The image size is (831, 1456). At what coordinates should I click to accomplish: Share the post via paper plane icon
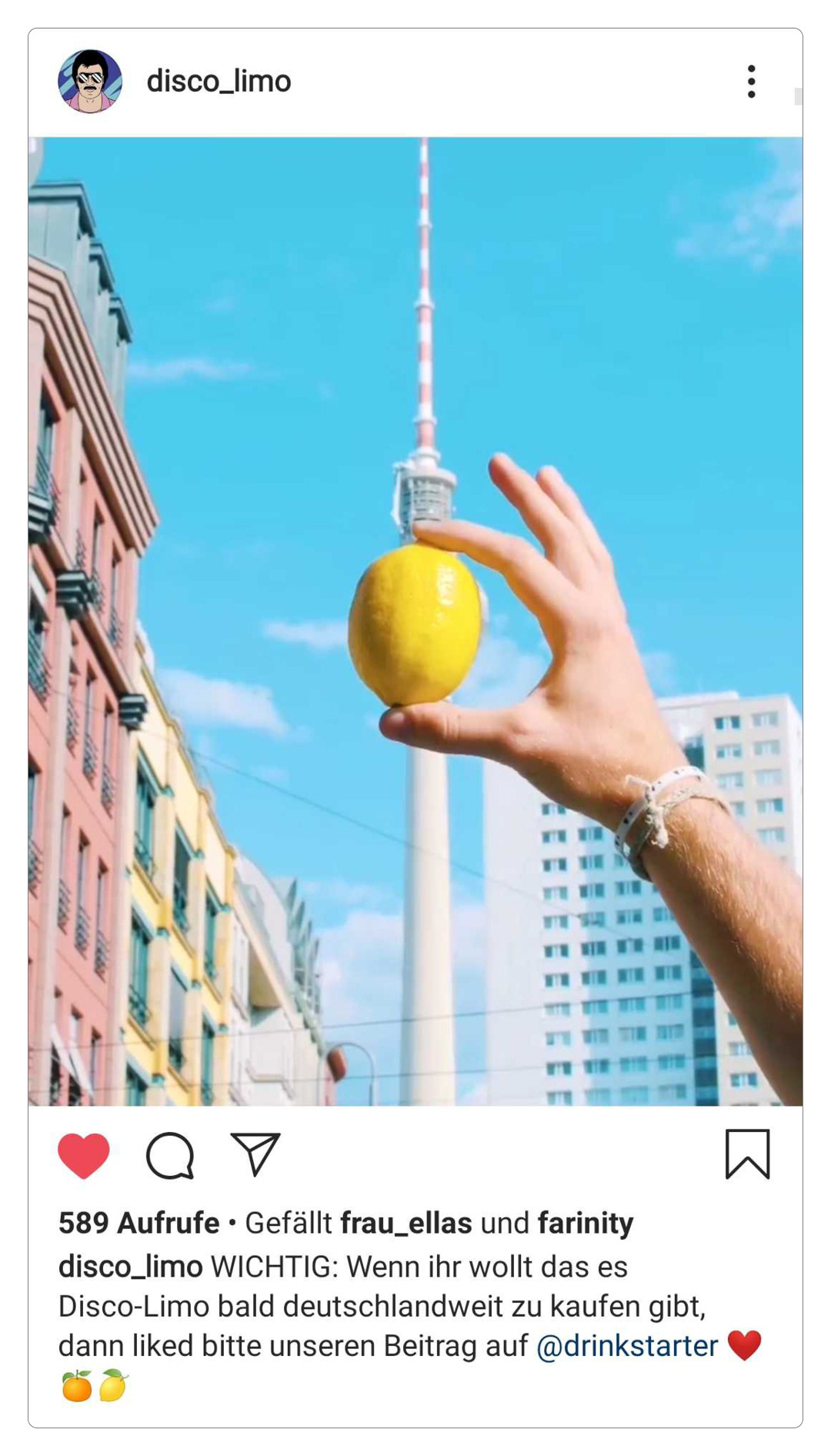(255, 1154)
